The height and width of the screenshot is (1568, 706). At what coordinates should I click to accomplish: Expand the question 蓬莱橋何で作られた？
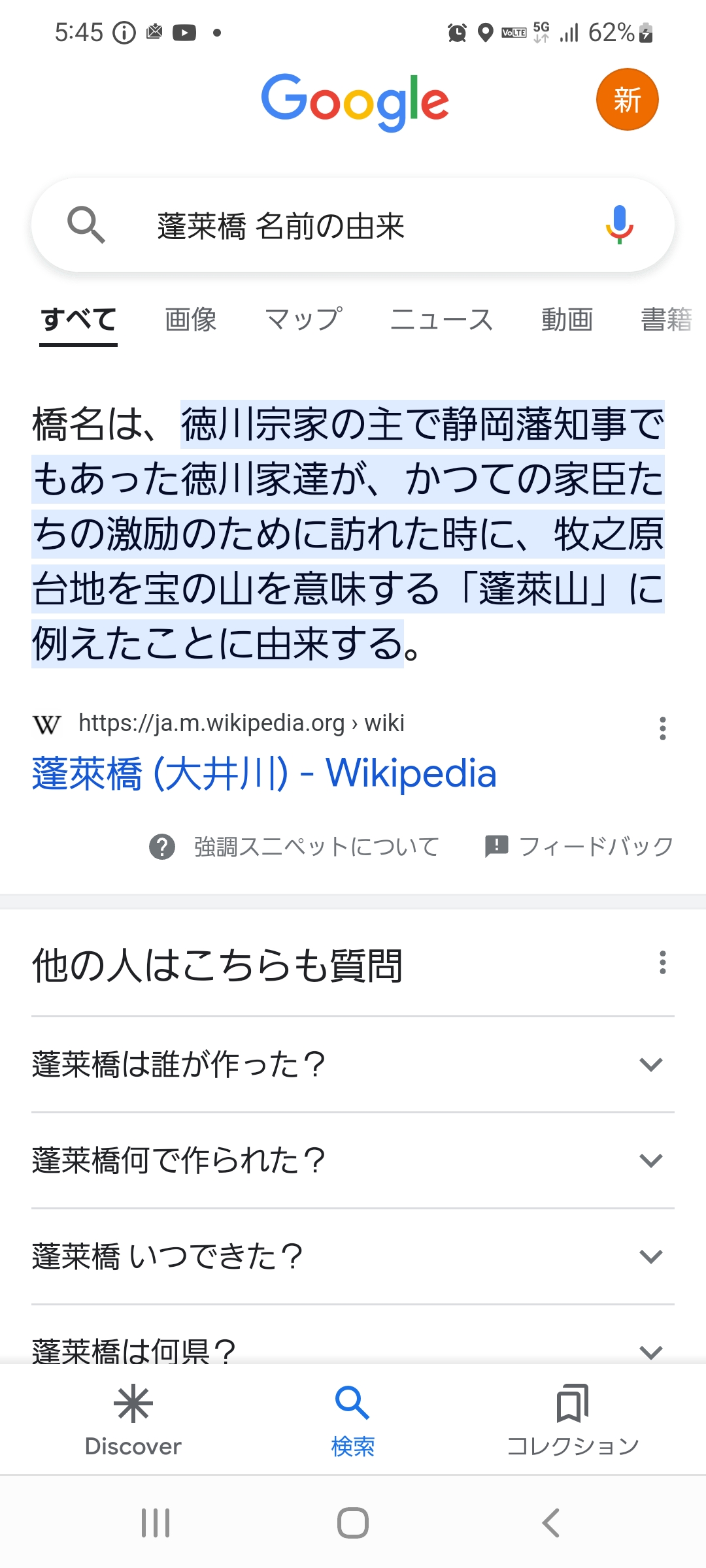353,1160
